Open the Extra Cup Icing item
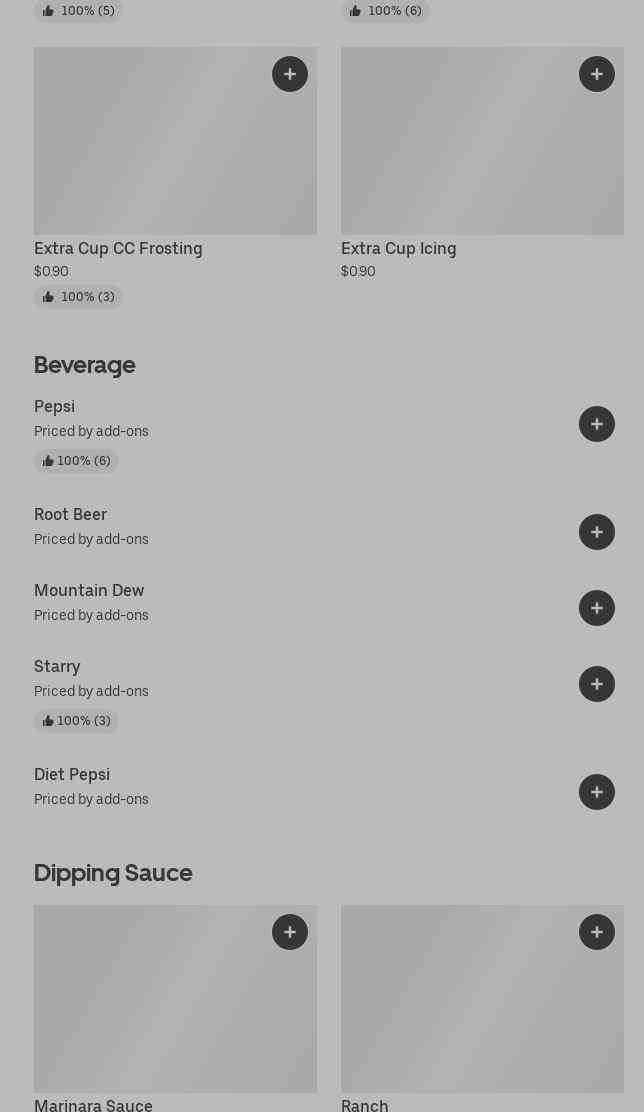The image size is (644, 1112). click(460, 160)
